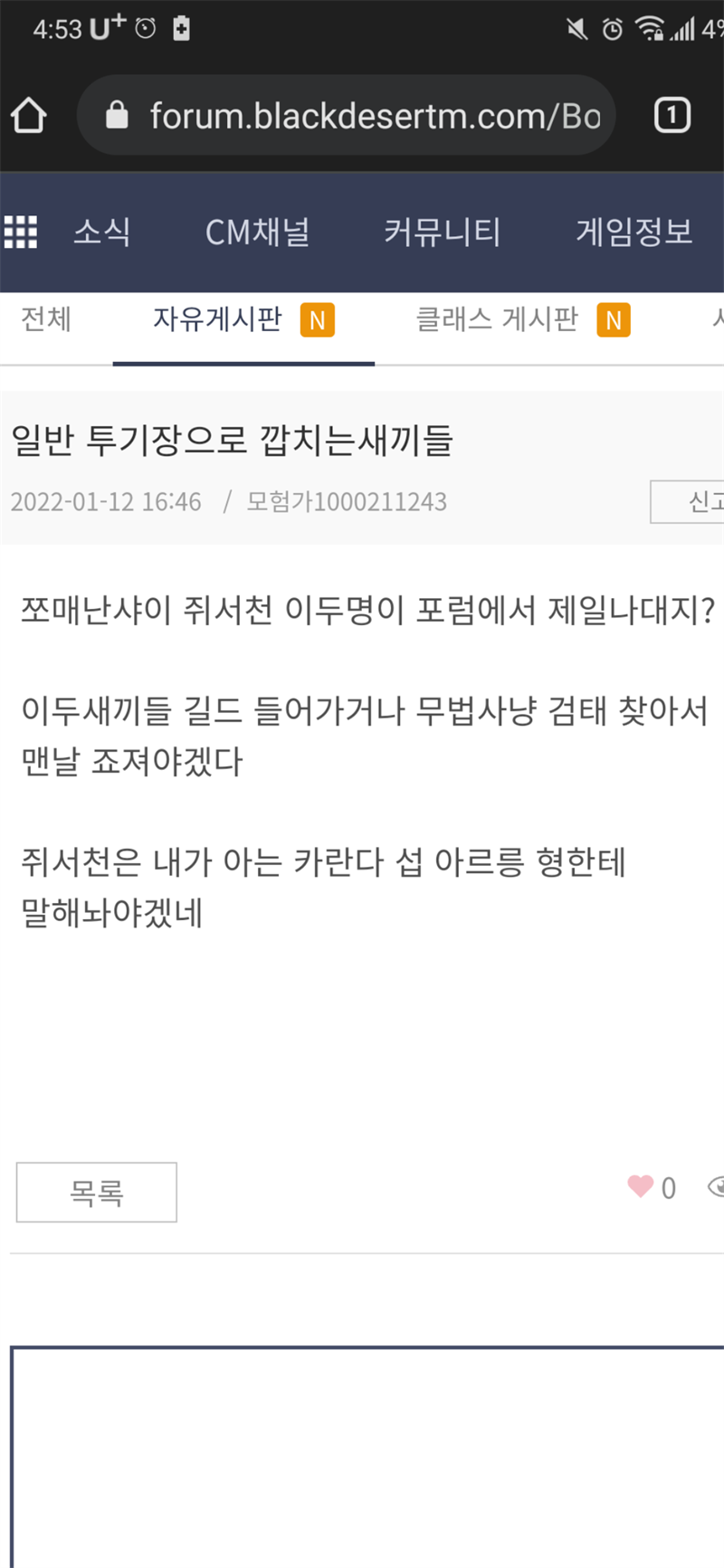724x1568 pixels.
Task: Like the post with the heart icon
Action: coord(641,1186)
